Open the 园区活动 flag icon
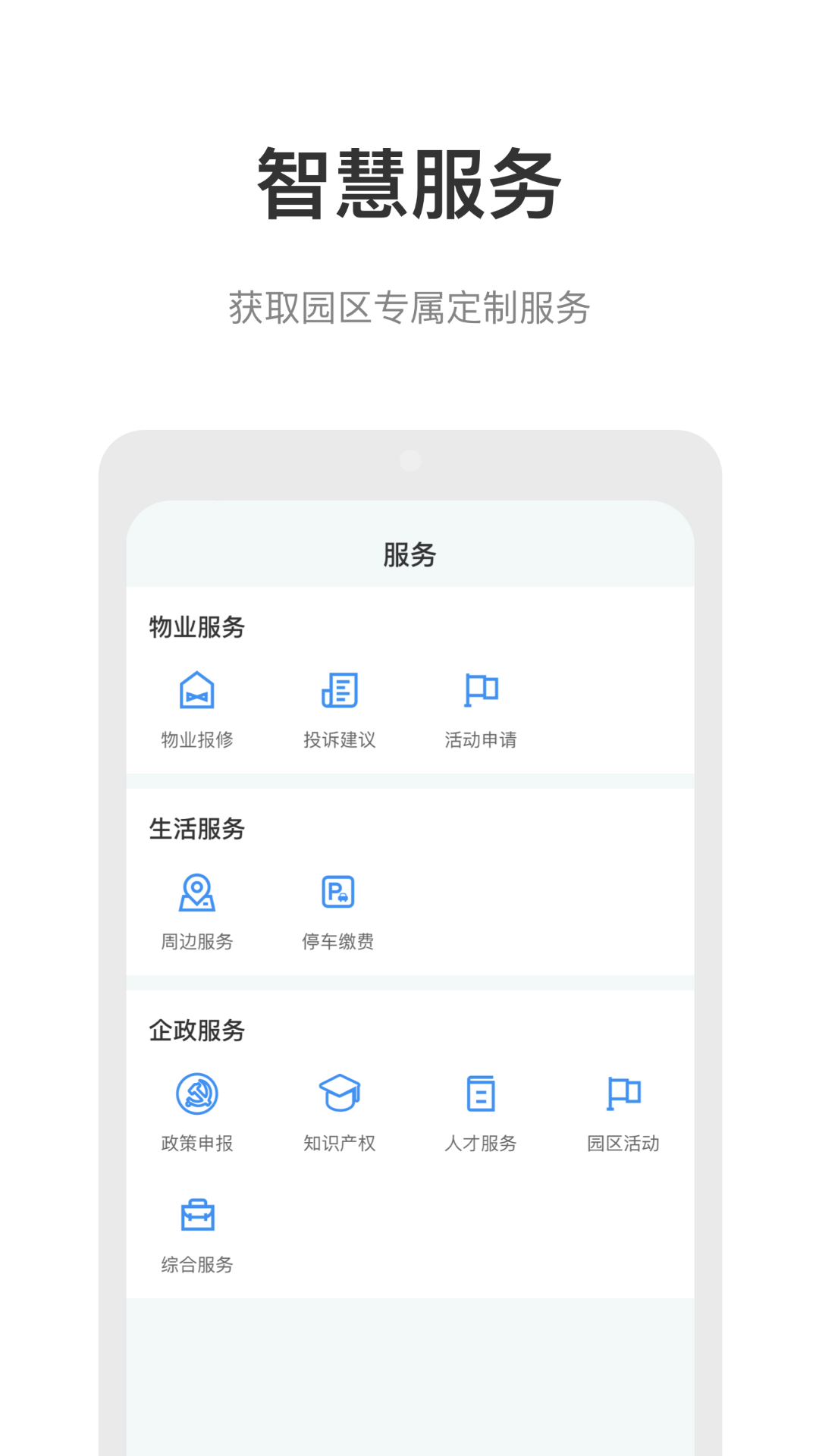 [x=622, y=1094]
